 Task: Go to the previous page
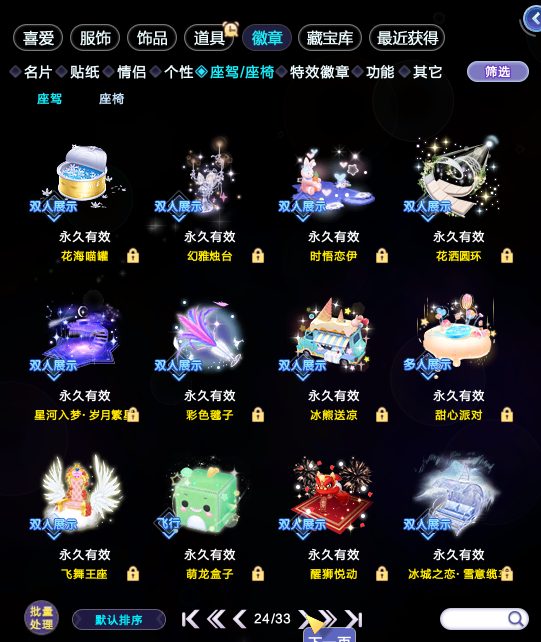(240, 619)
